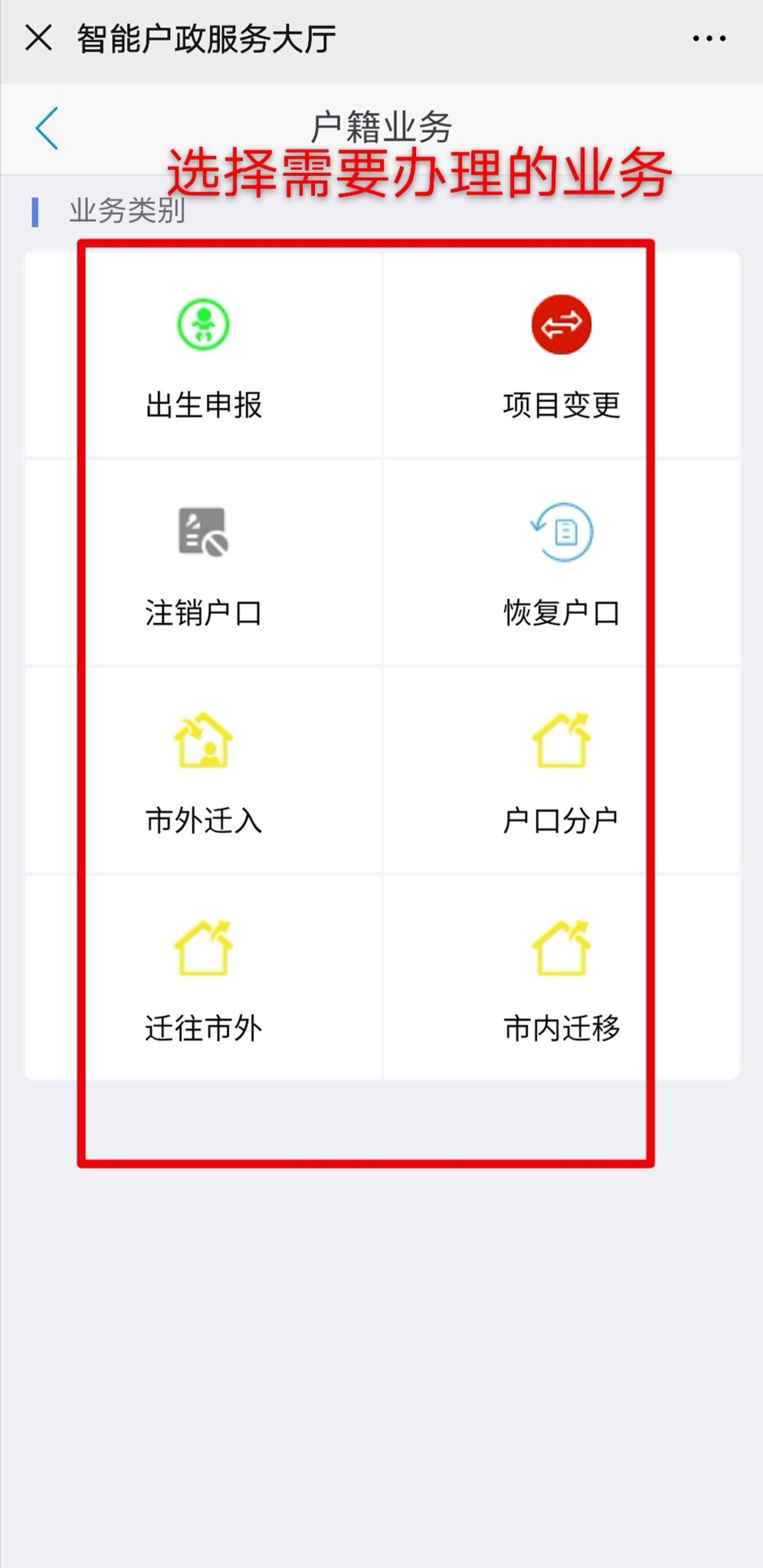The height and width of the screenshot is (1568, 763).
Task: Open the three-dot overflow menu
Action: 709,38
